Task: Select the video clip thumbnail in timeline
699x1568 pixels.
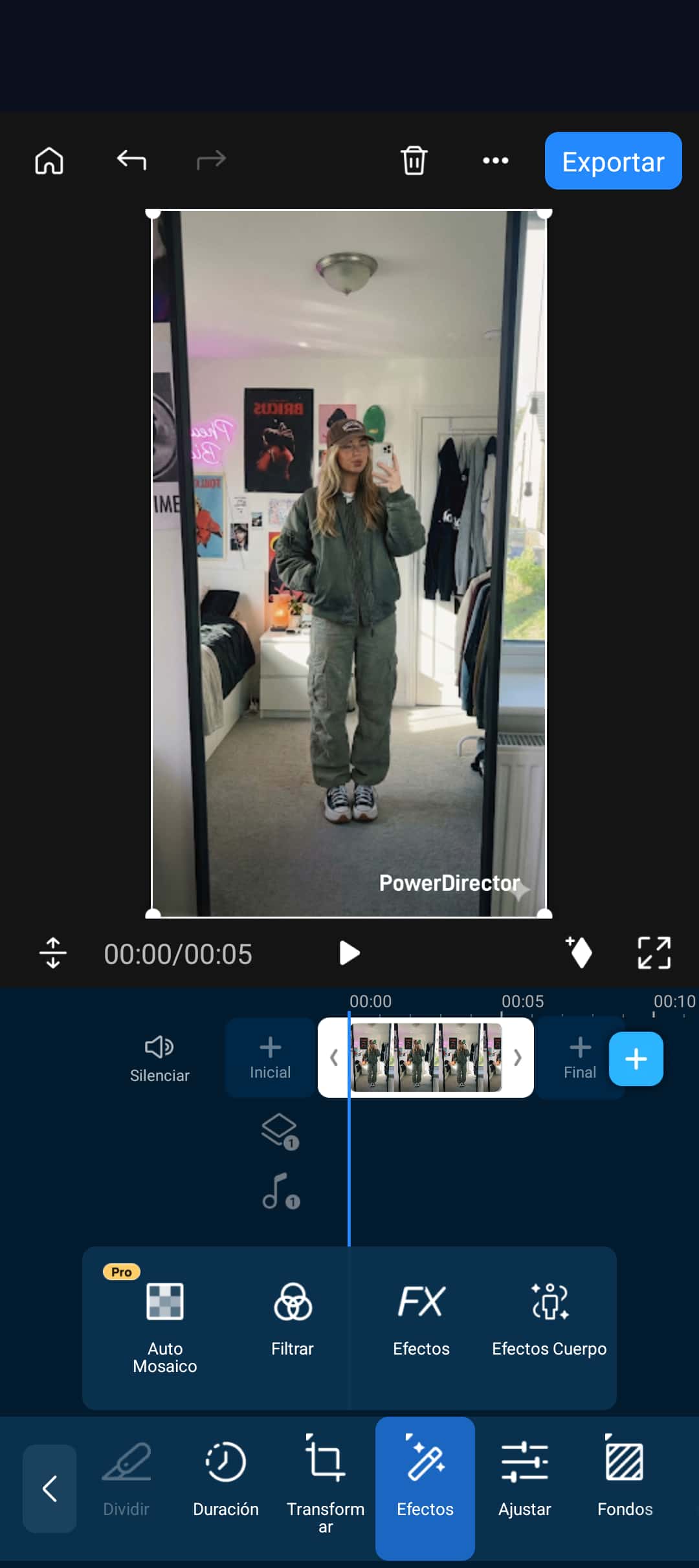Action: [427, 1059]
